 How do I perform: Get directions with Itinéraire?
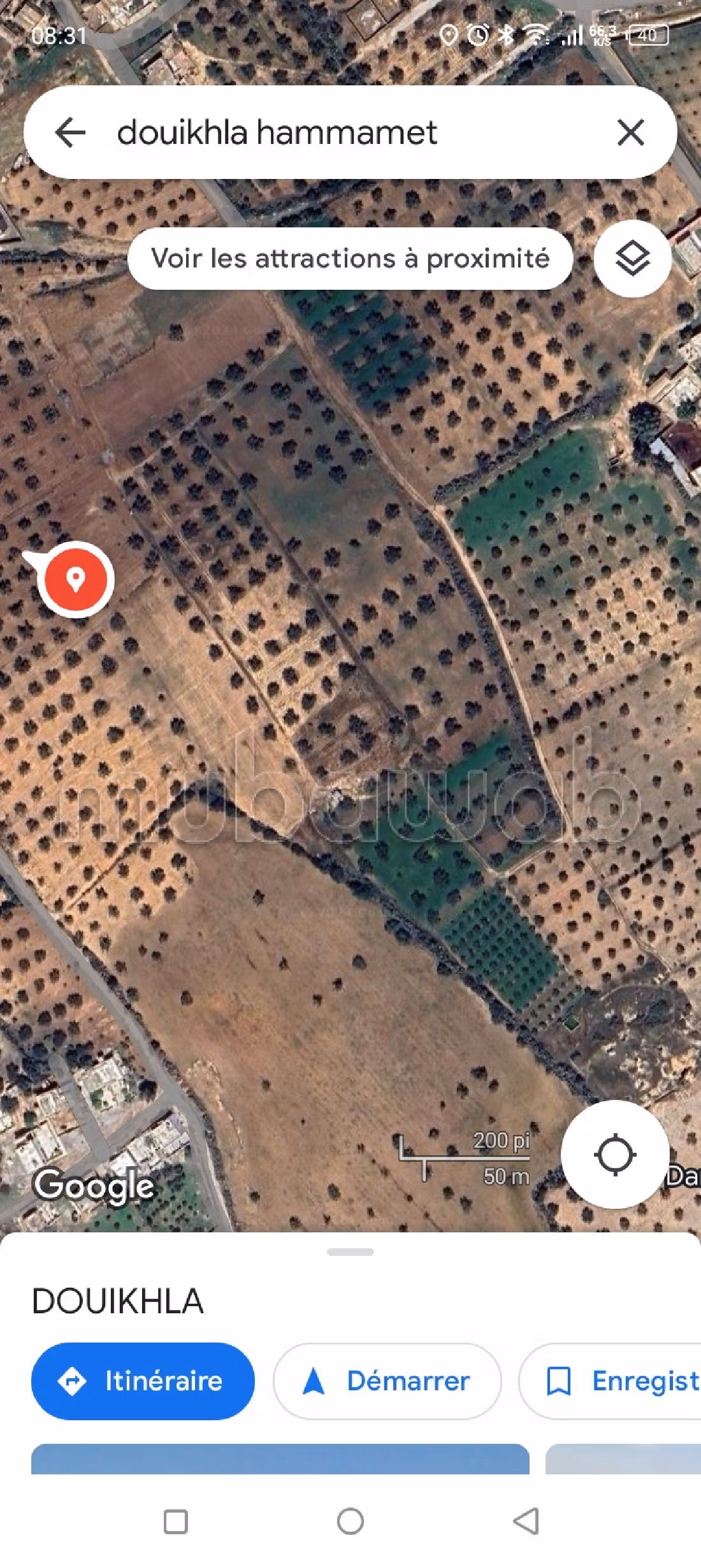[143, 1381]
